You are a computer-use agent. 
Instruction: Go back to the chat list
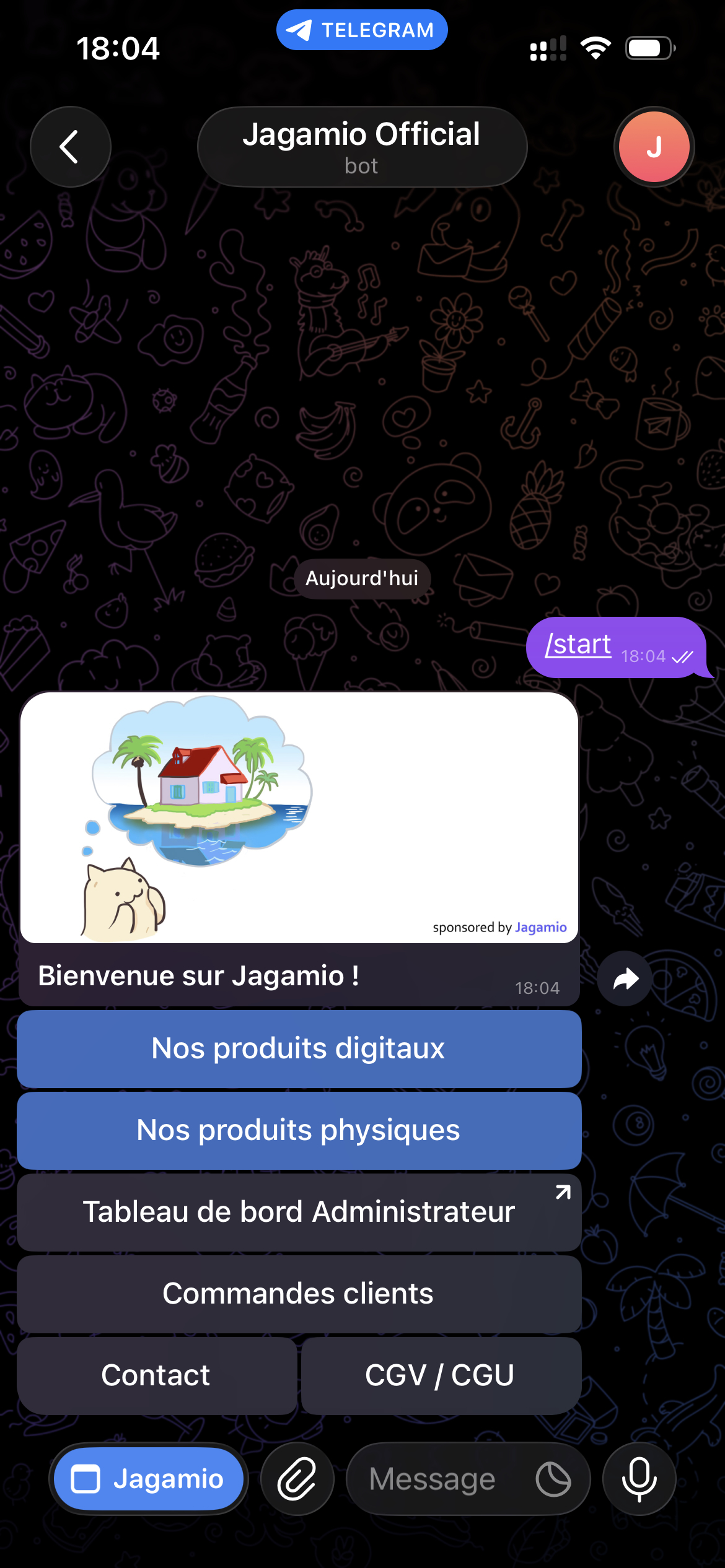pyautogui.click(x=71, y=147)
